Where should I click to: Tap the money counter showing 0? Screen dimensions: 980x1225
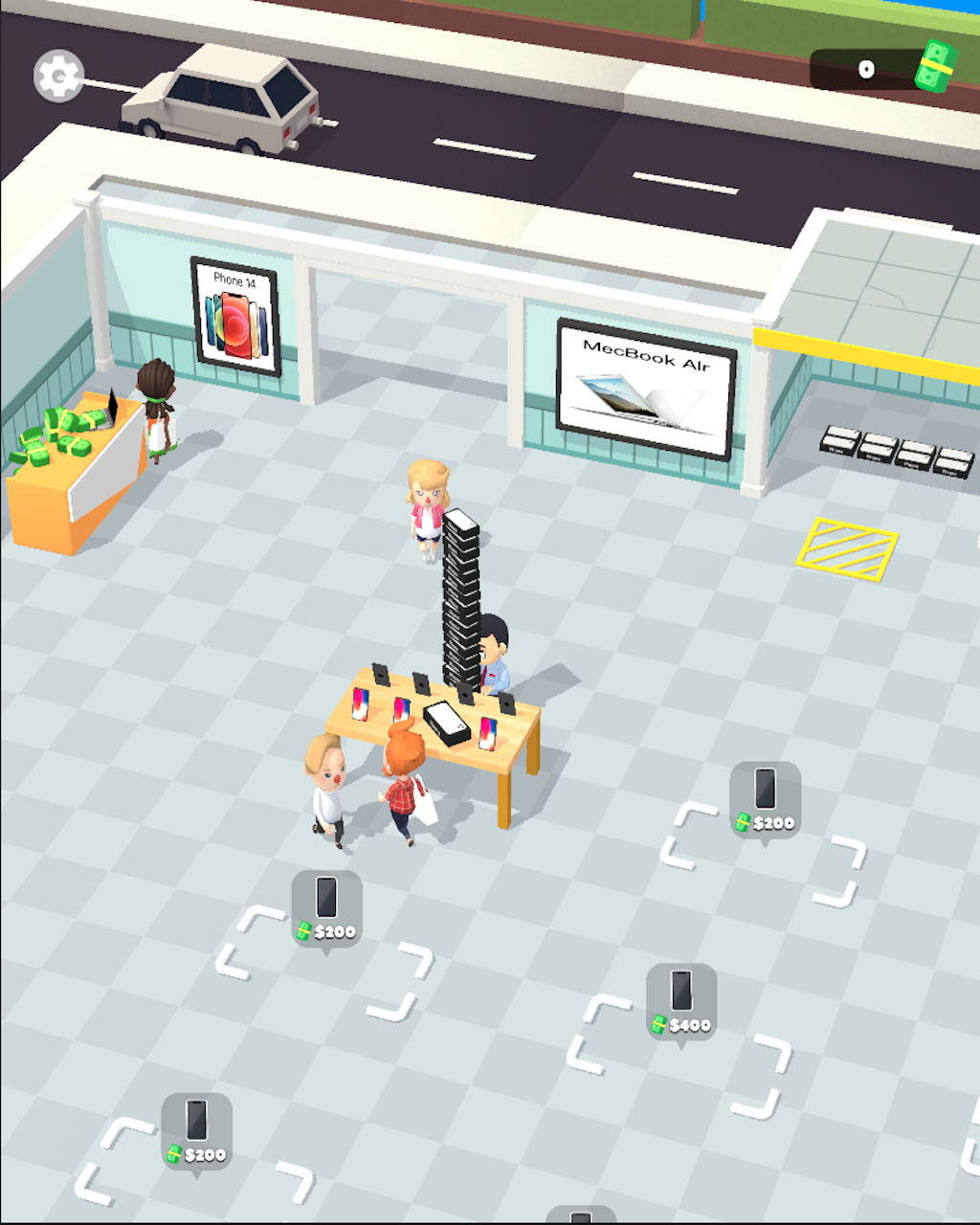(x=866, y=67)
